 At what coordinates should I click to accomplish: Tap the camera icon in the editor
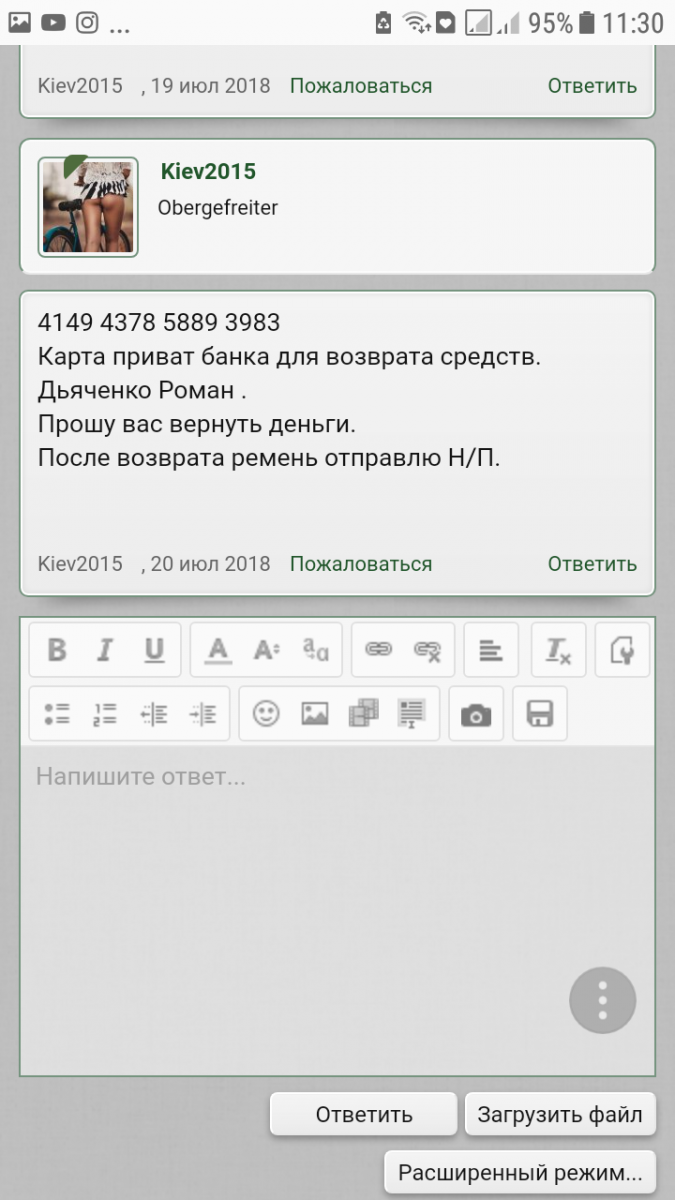[x=476, y=714]
